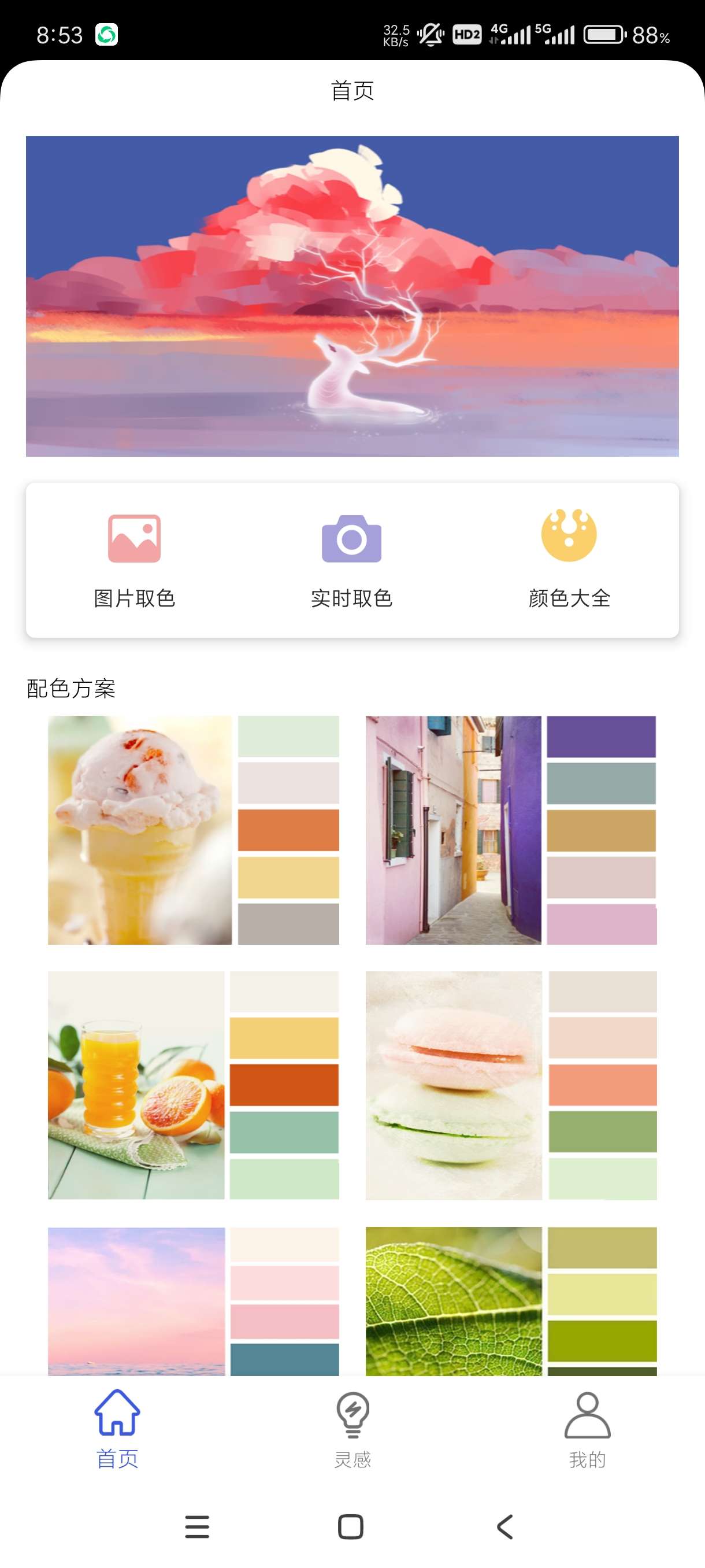Open the pink sky color scheme
705x1568 pixels.
click(x=194, y=1301)
